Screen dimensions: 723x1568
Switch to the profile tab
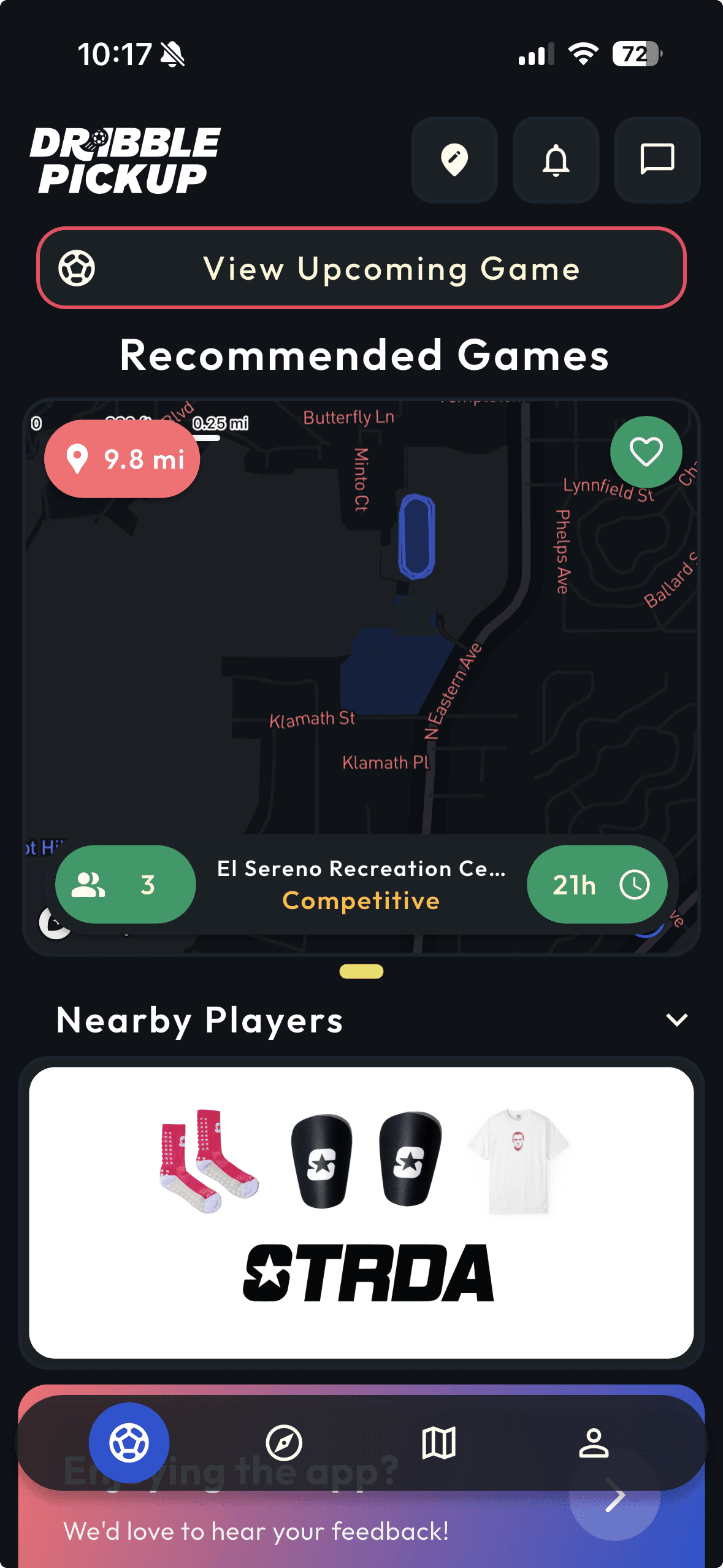[594, 1442]
